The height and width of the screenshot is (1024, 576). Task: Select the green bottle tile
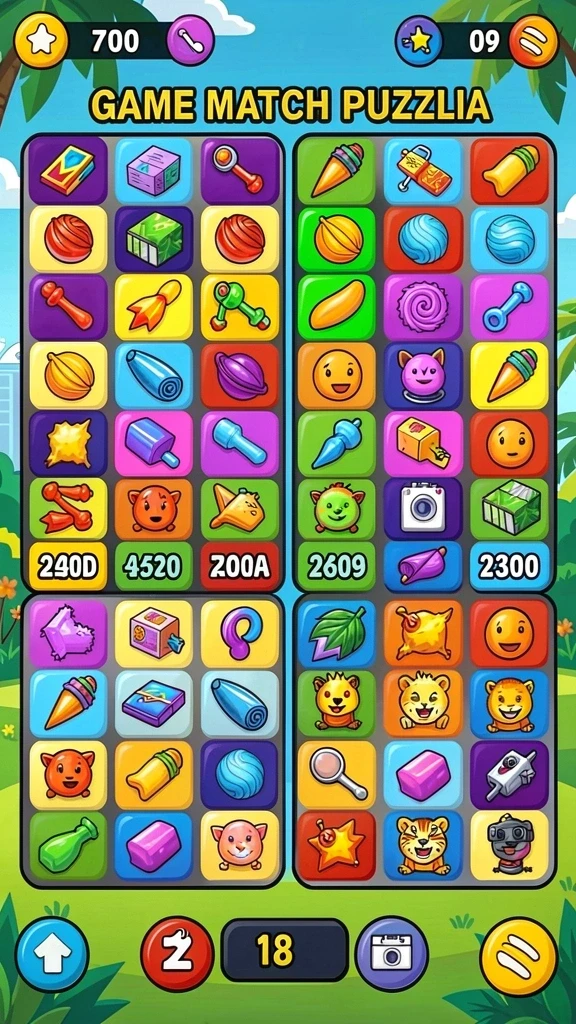click(x=69, y=846)
